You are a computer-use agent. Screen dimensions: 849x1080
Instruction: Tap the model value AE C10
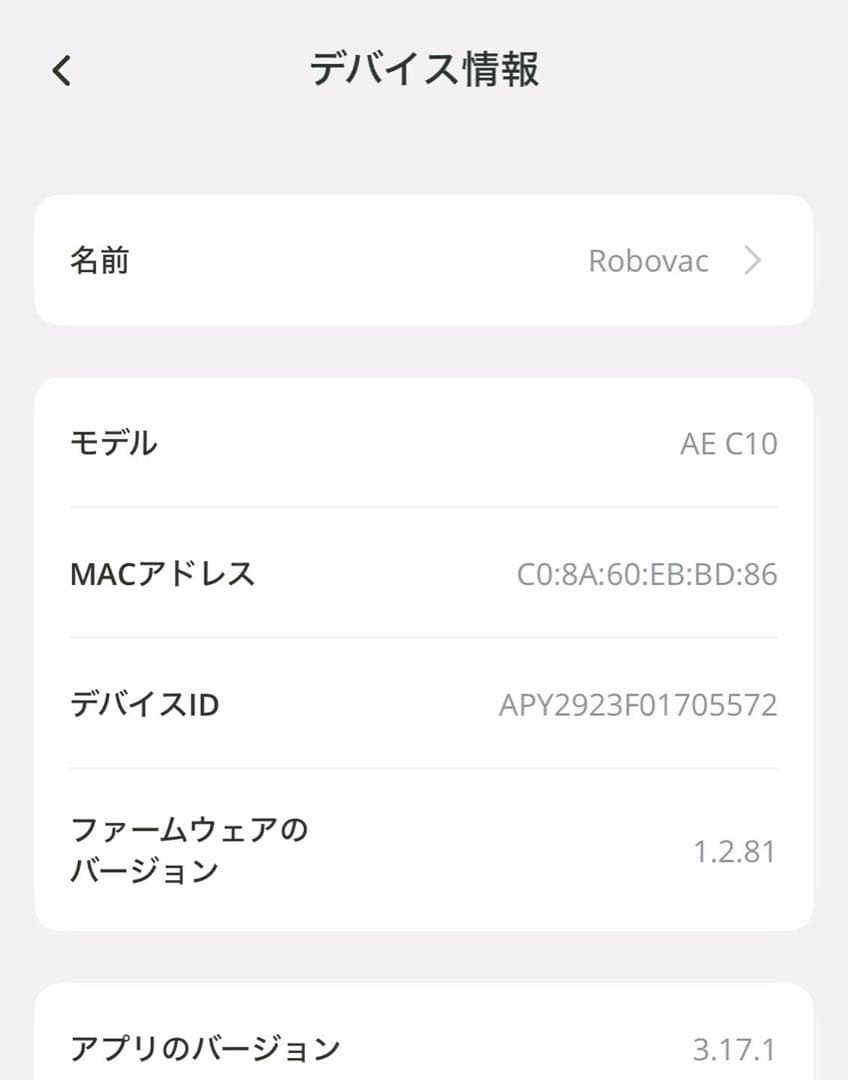pos(729,443)
